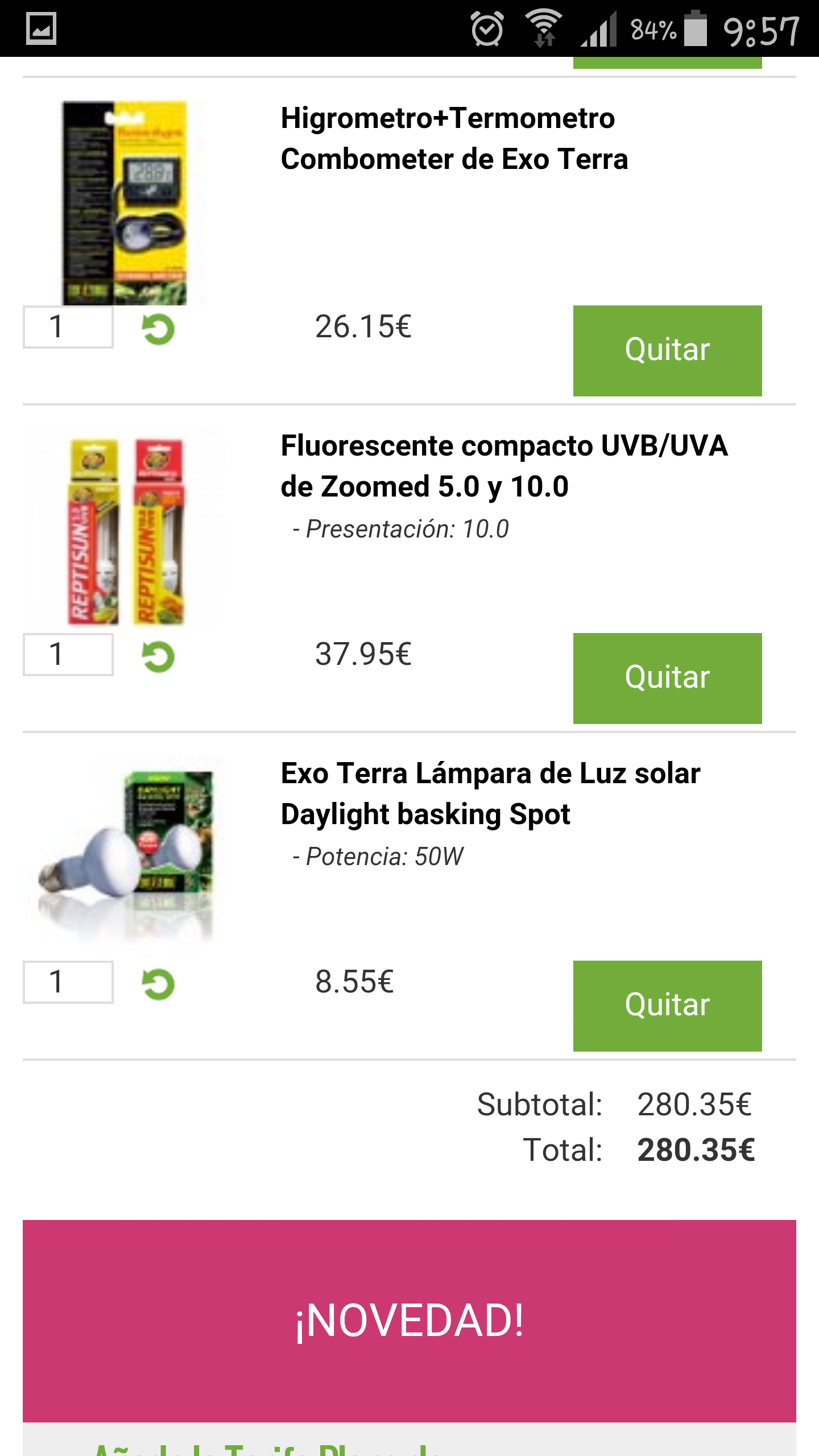Viewport: 819px width, 1456px height.
Task: Edit quantity field for Exo Terra Lámpara
Action: point(68,982)
